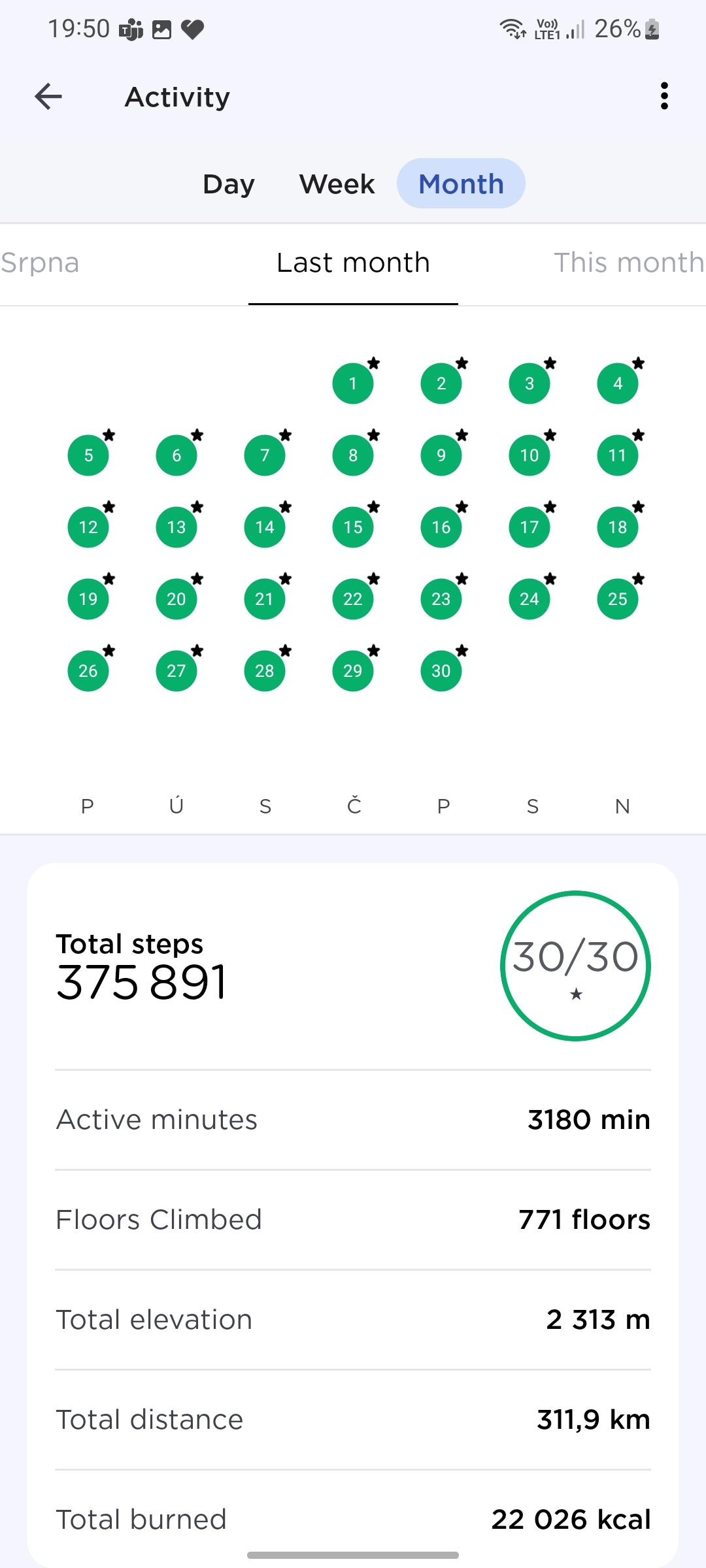View activity for day 18
Viewport: 706px width, 1568px height.
(618, 527)
